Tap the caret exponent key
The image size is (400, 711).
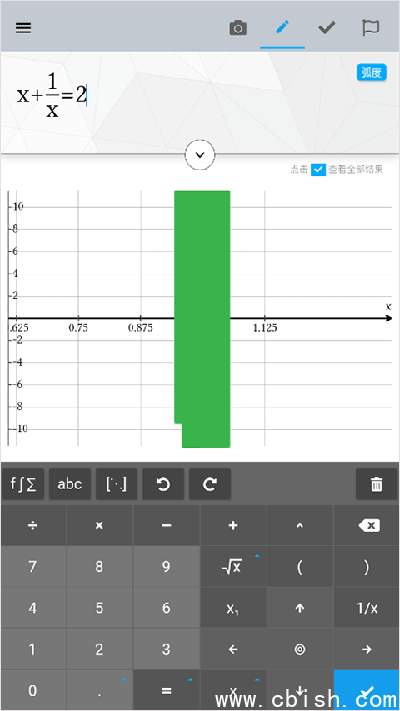(300, 526)
